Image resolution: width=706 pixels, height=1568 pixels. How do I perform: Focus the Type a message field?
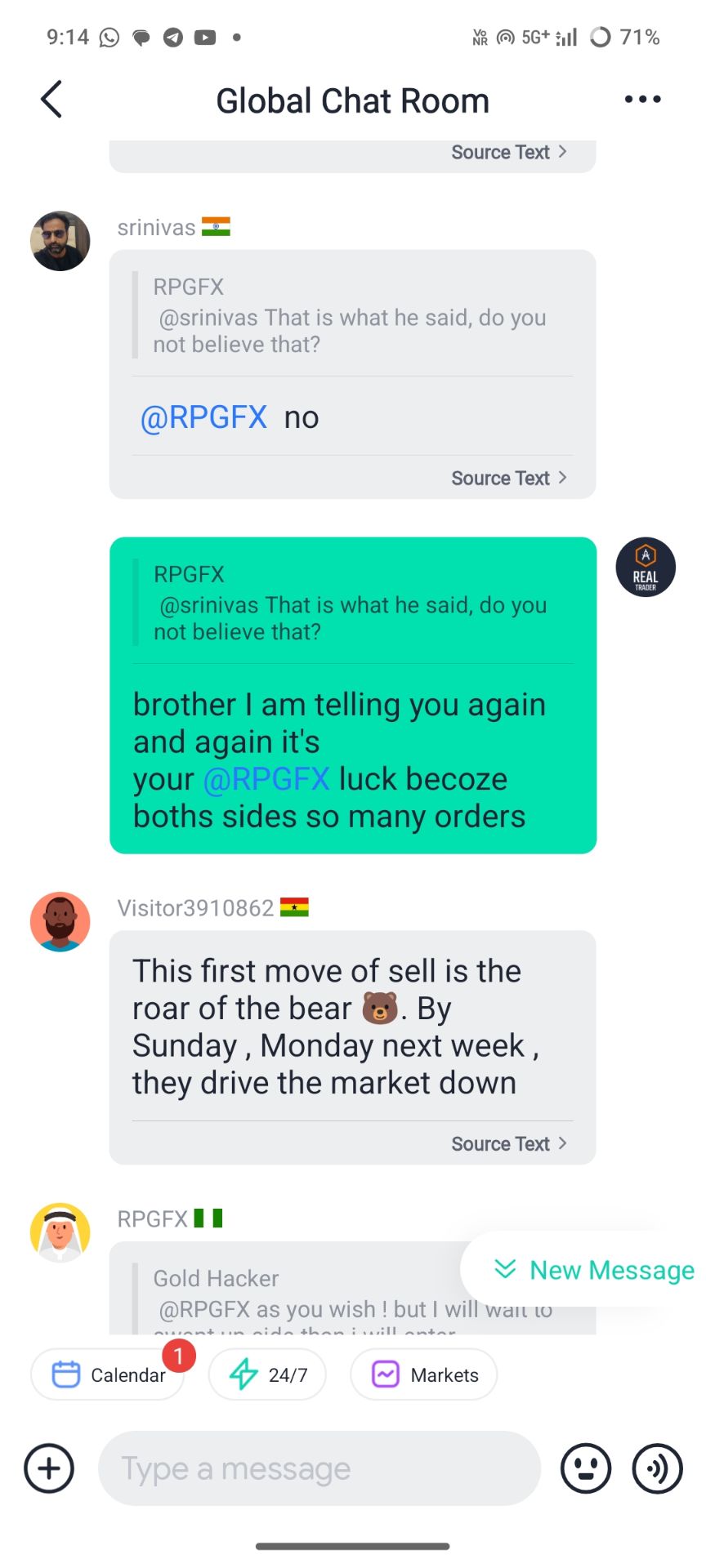pos(319,1468)
